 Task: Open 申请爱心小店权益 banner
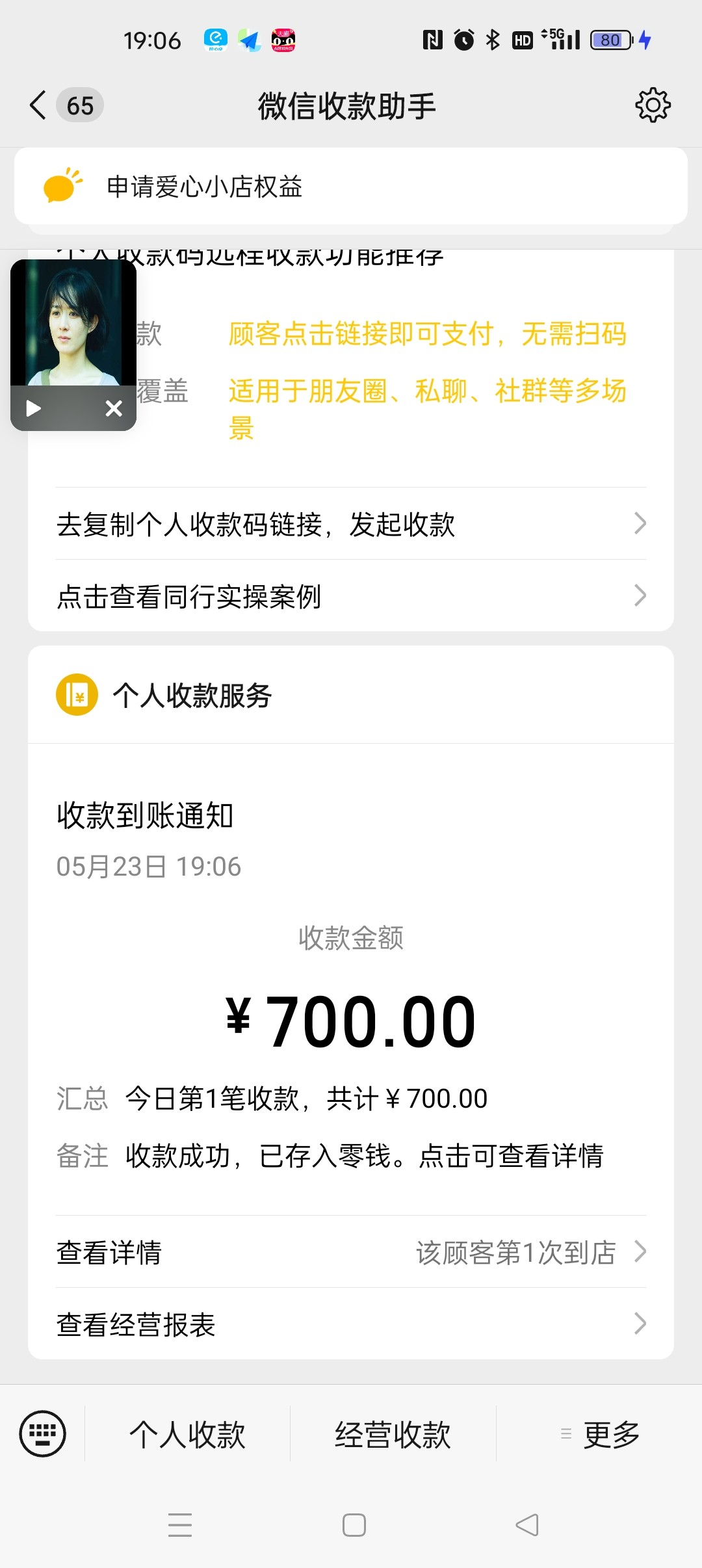coord(351,187)
